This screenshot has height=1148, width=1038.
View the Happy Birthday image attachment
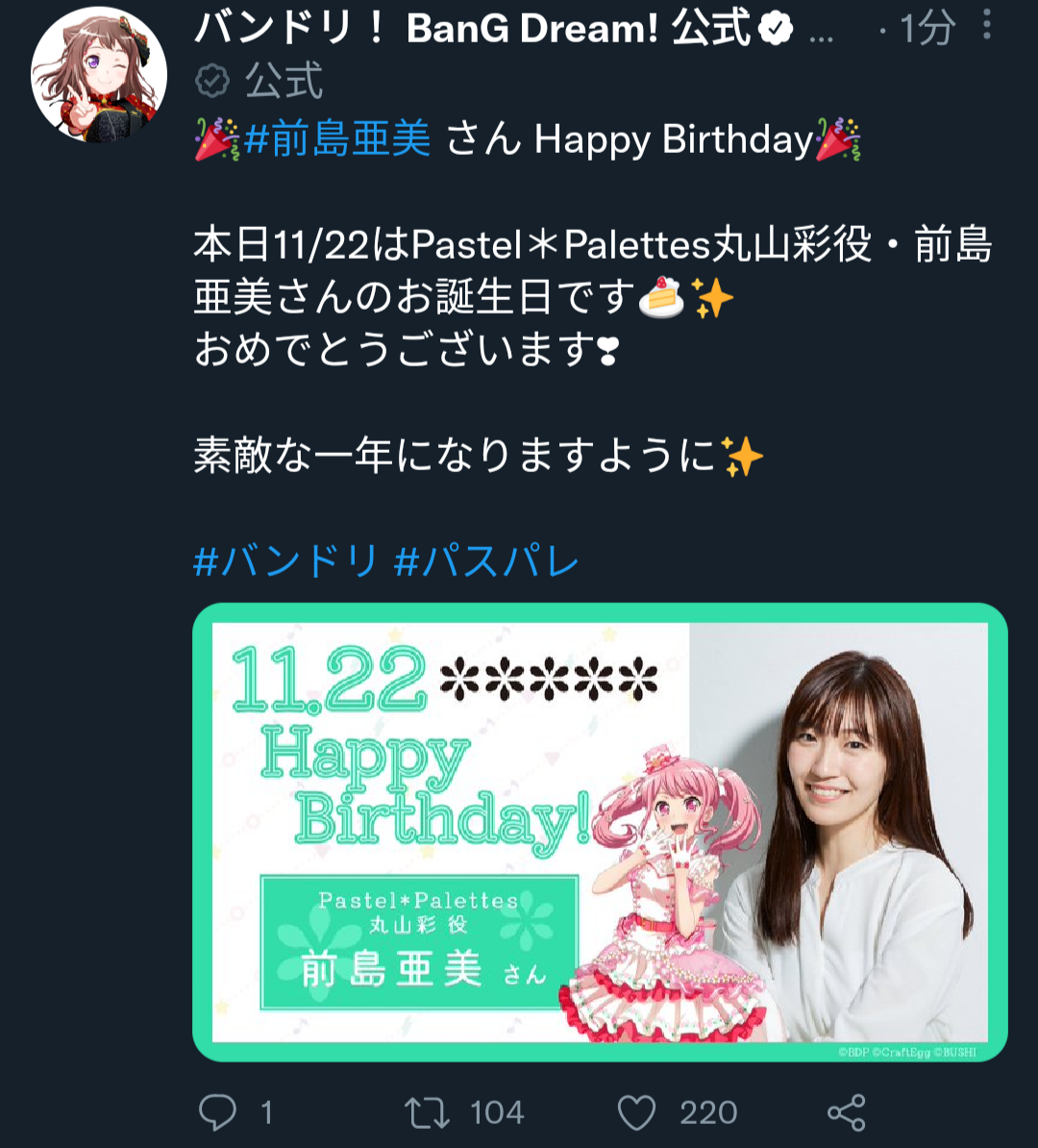[x=601, y=833]
